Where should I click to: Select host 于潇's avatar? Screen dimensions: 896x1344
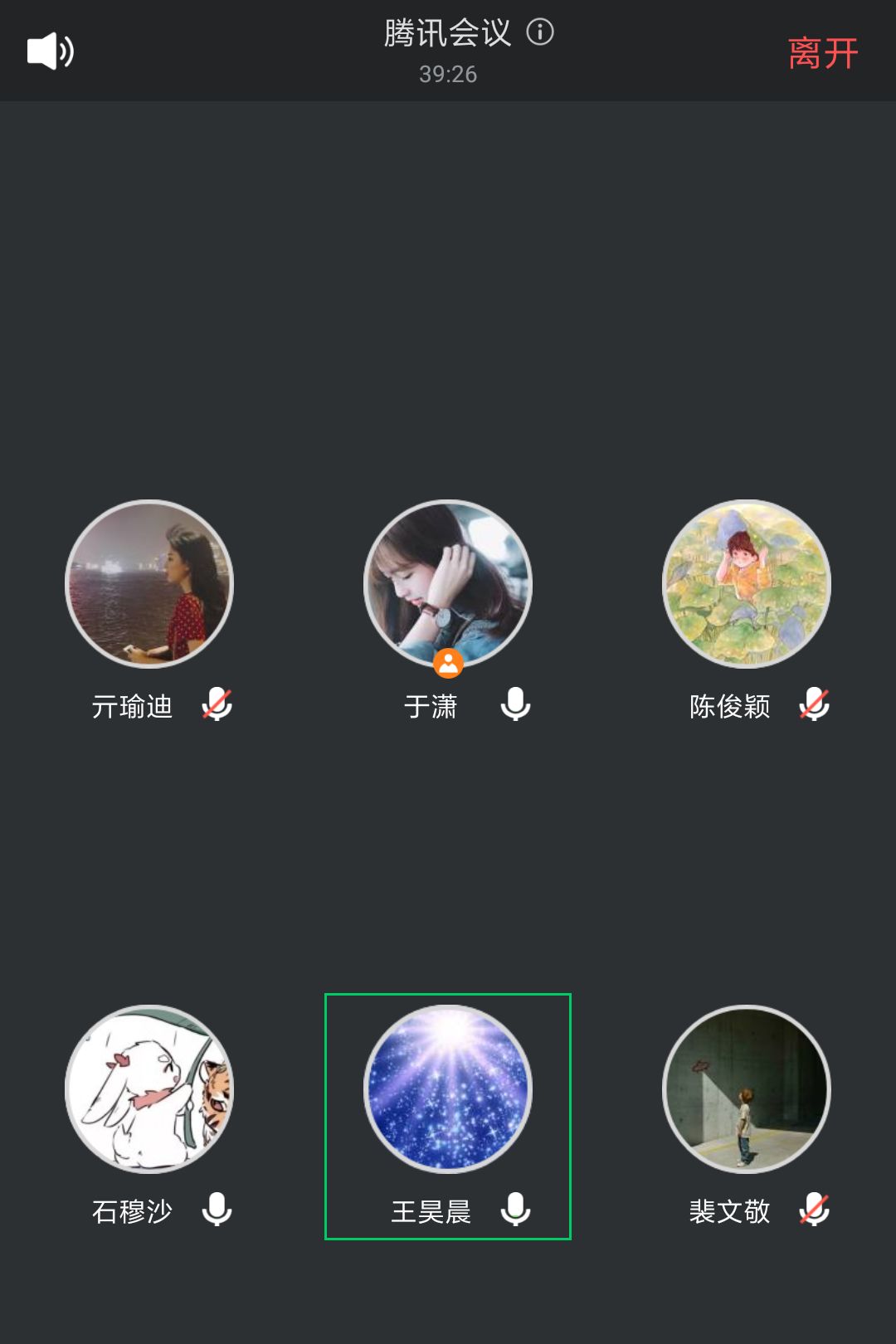448,584
